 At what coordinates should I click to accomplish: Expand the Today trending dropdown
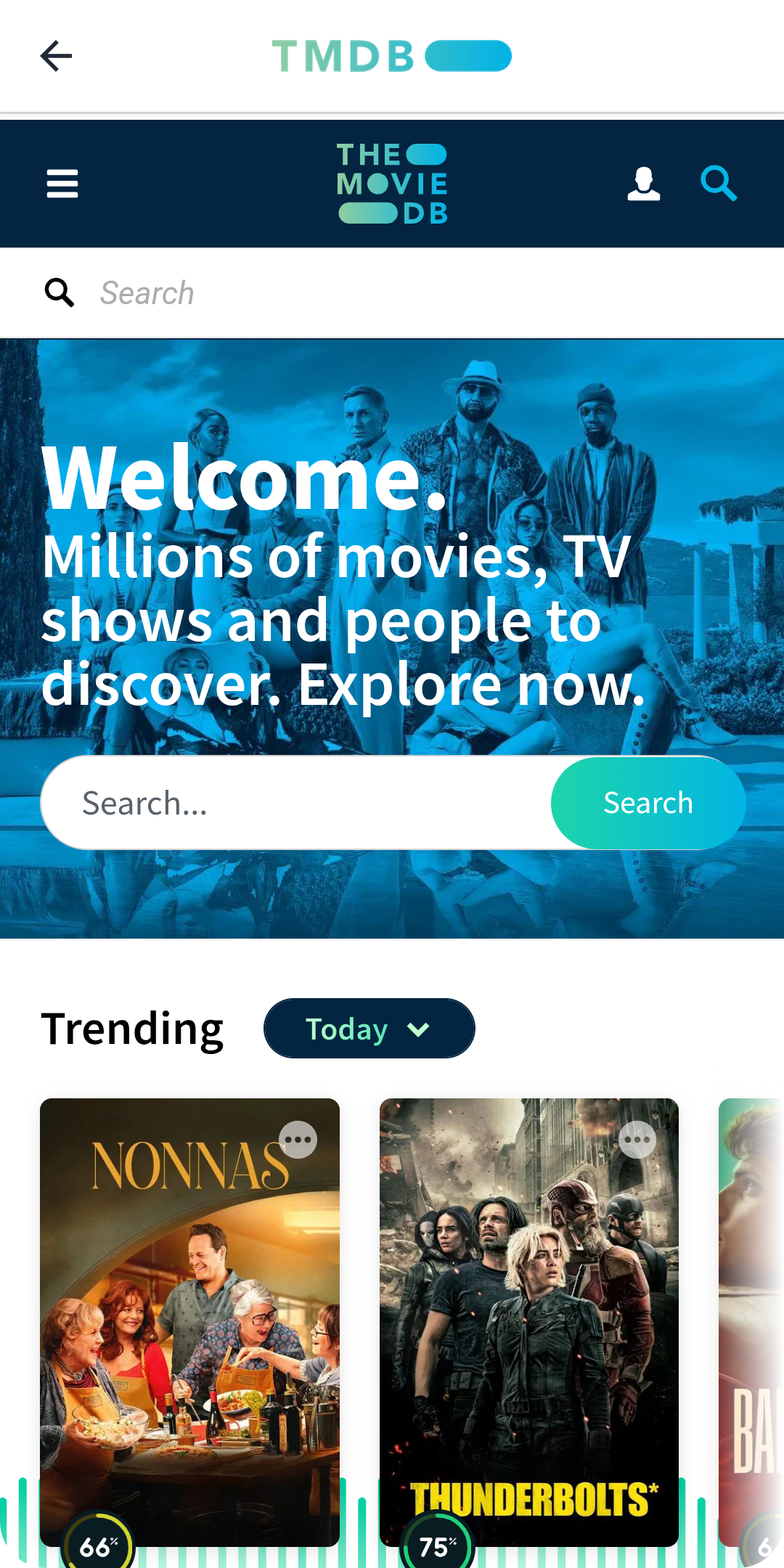(x=369, y=1029)
